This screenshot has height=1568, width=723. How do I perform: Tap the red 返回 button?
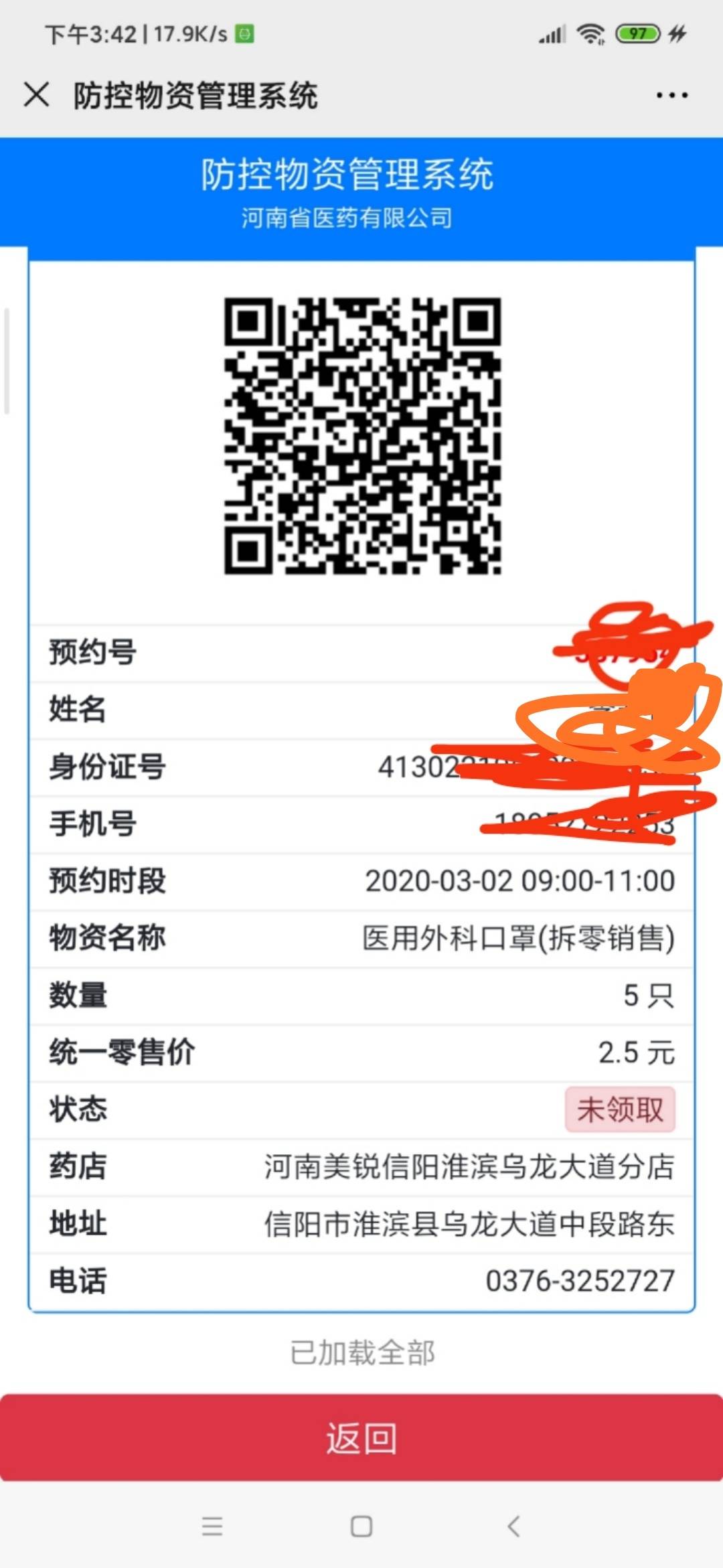[x=361, y=1438]
